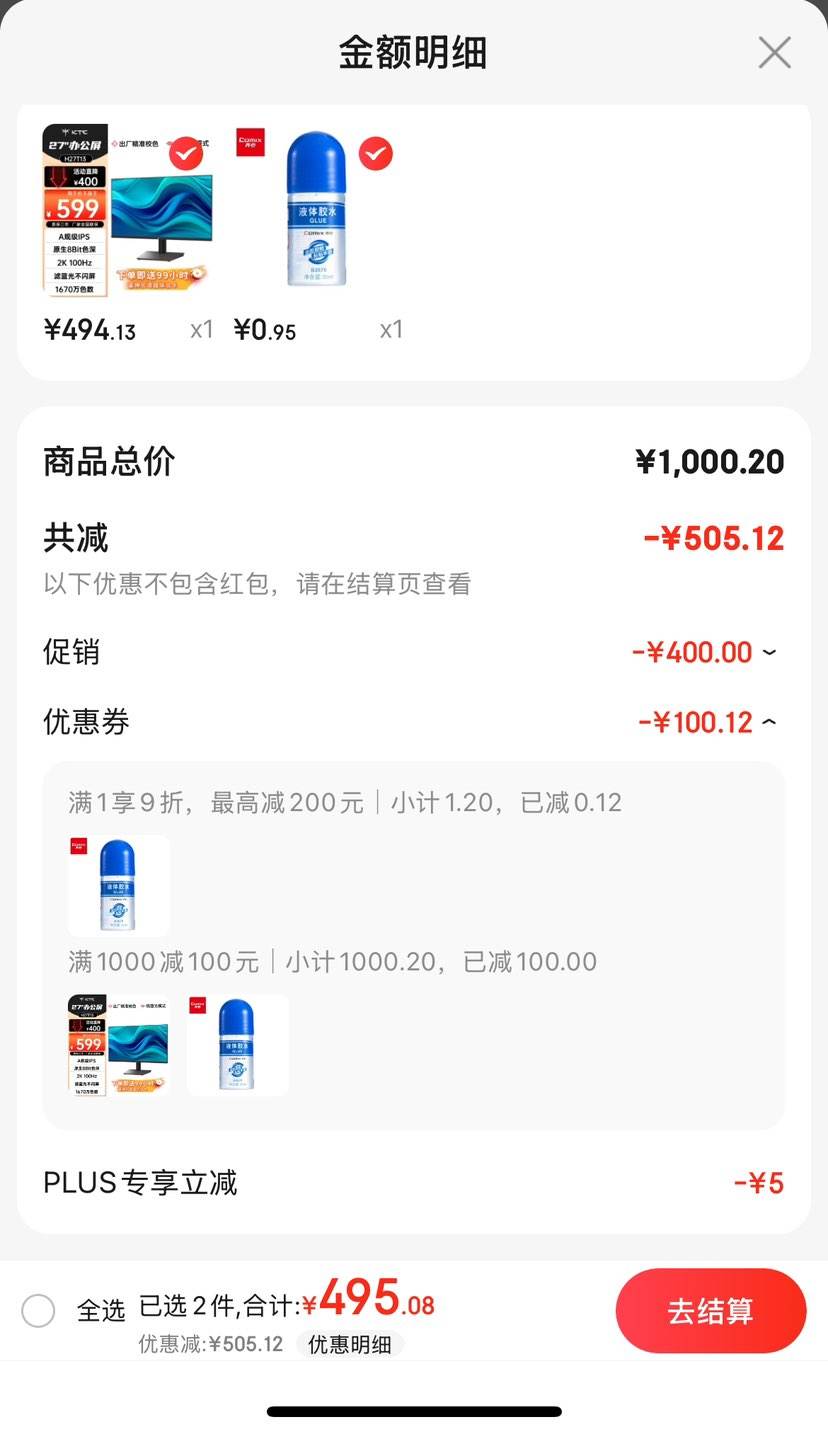Image resolution: width=828 pixels, height=1434 pixels.
Task: Click glue thumbnail under 满1享9折 coupon
Action: click(x=118, y=885)
